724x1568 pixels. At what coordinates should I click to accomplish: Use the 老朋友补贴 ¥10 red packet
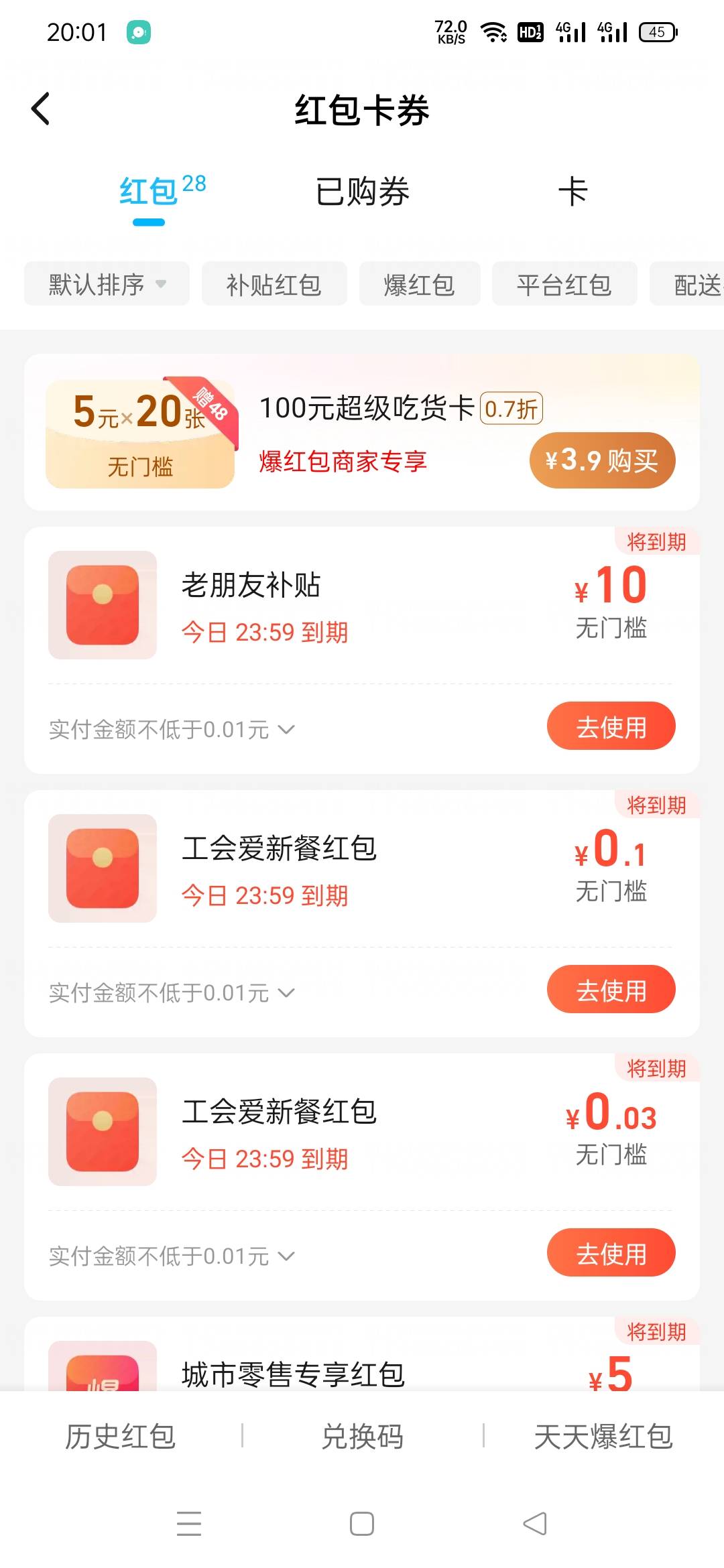point(611,726)
